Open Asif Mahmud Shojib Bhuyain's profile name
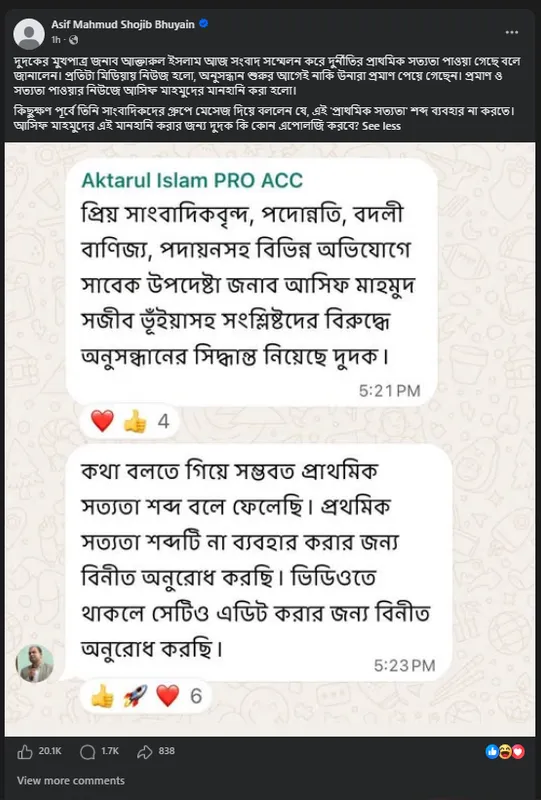 122,24
